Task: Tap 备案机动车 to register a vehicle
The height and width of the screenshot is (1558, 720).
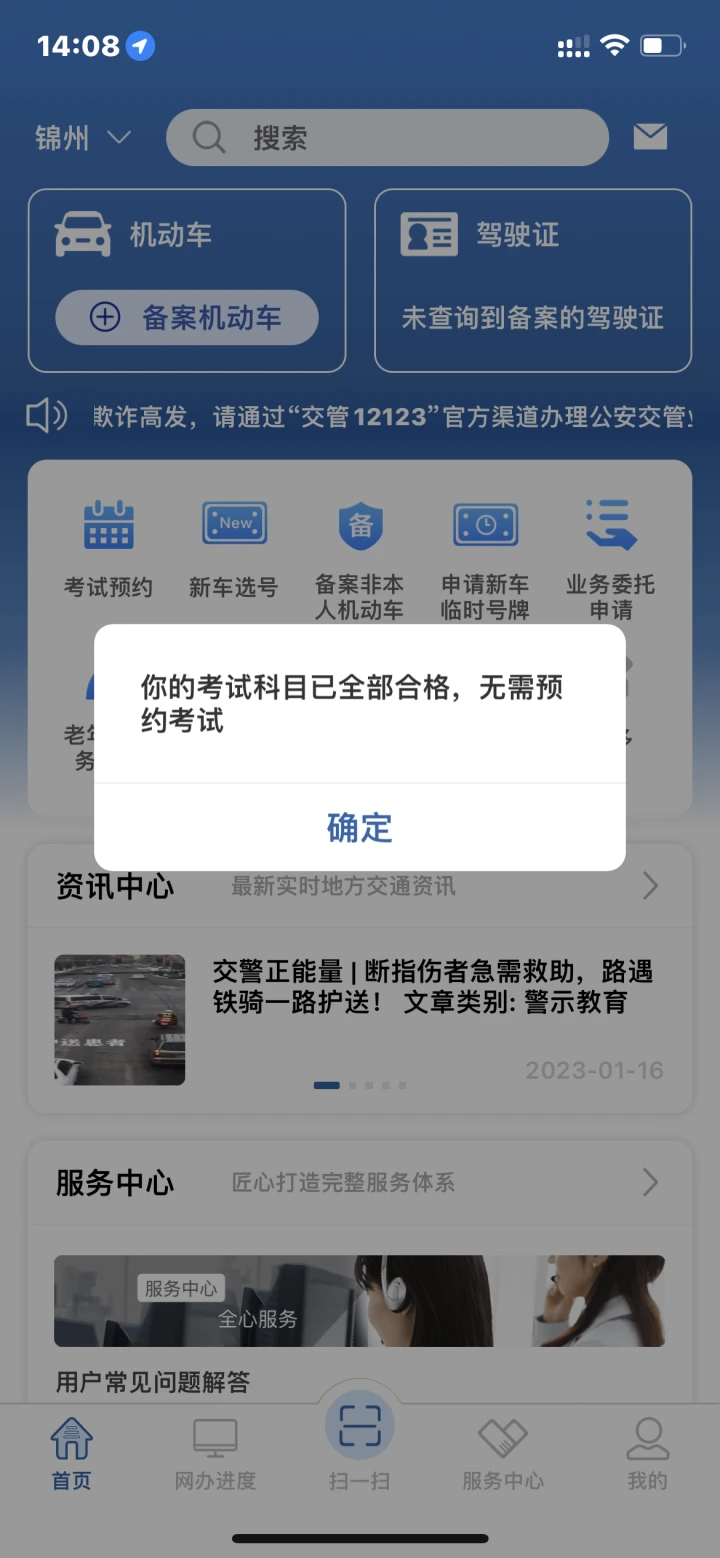Action: [x=187, y=318]
